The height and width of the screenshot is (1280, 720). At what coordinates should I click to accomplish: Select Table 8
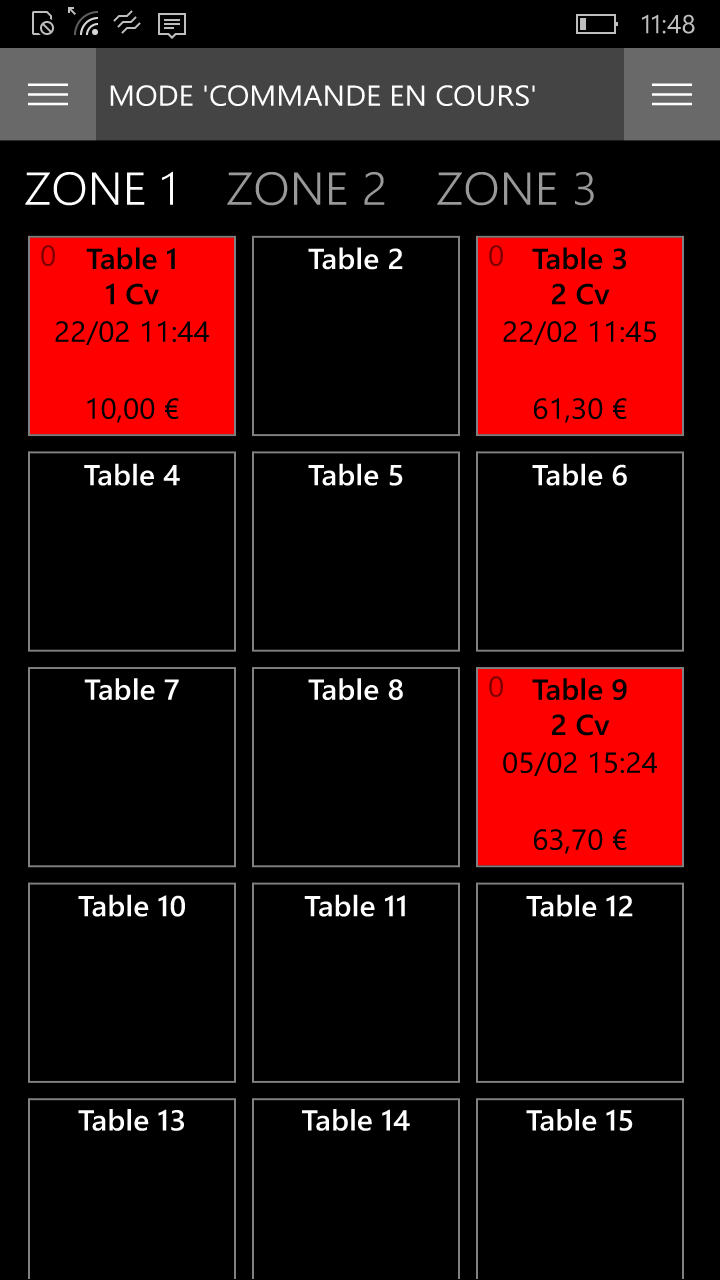pyautogui.click(x=356, y=767)
